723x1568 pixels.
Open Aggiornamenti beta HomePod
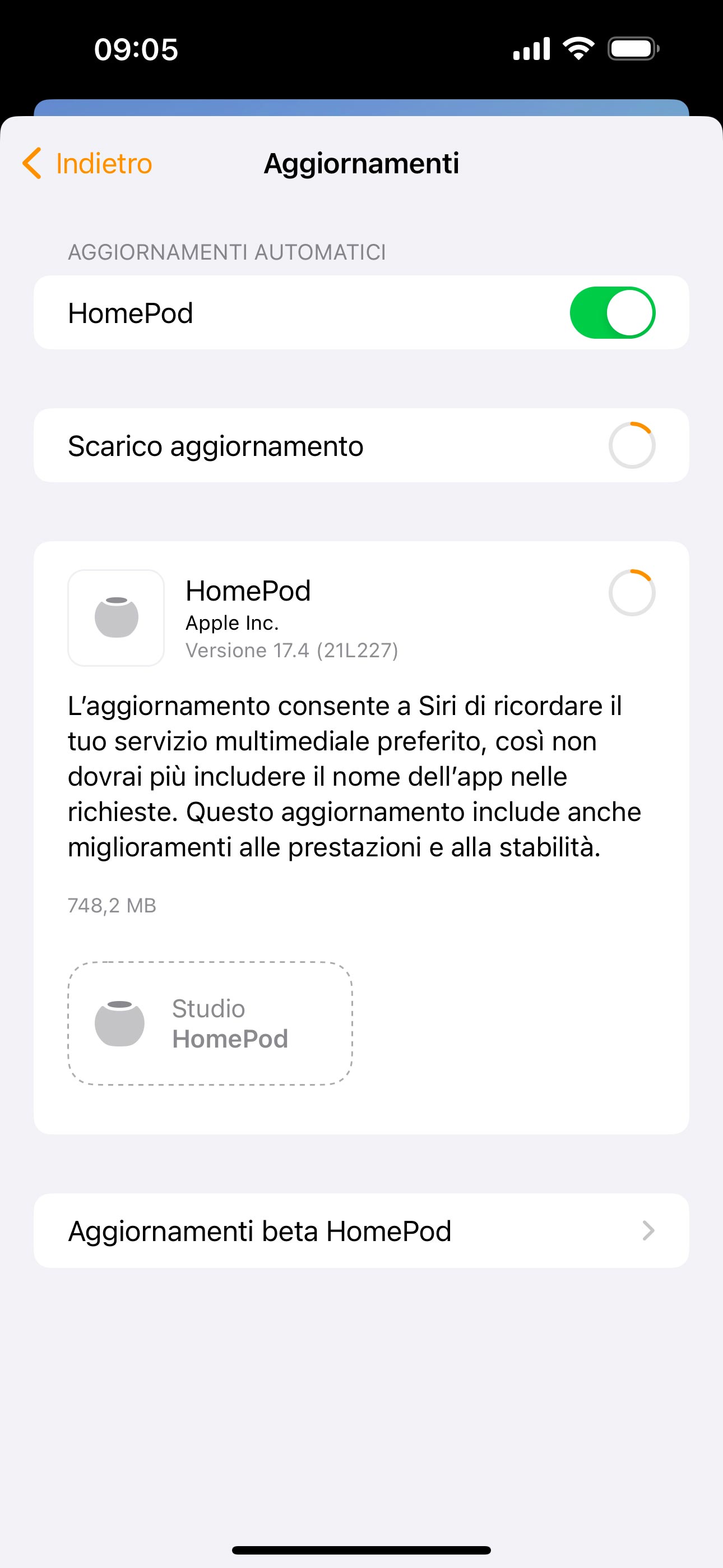click(x=361, y=1231)
